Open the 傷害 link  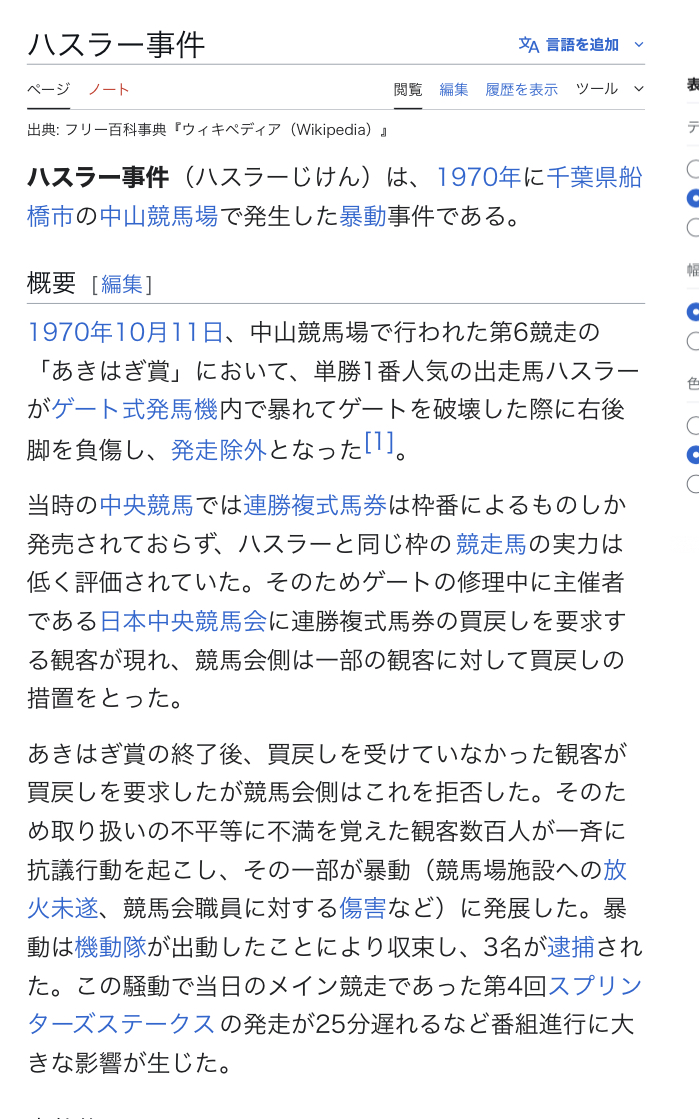[x=363, y=907]
